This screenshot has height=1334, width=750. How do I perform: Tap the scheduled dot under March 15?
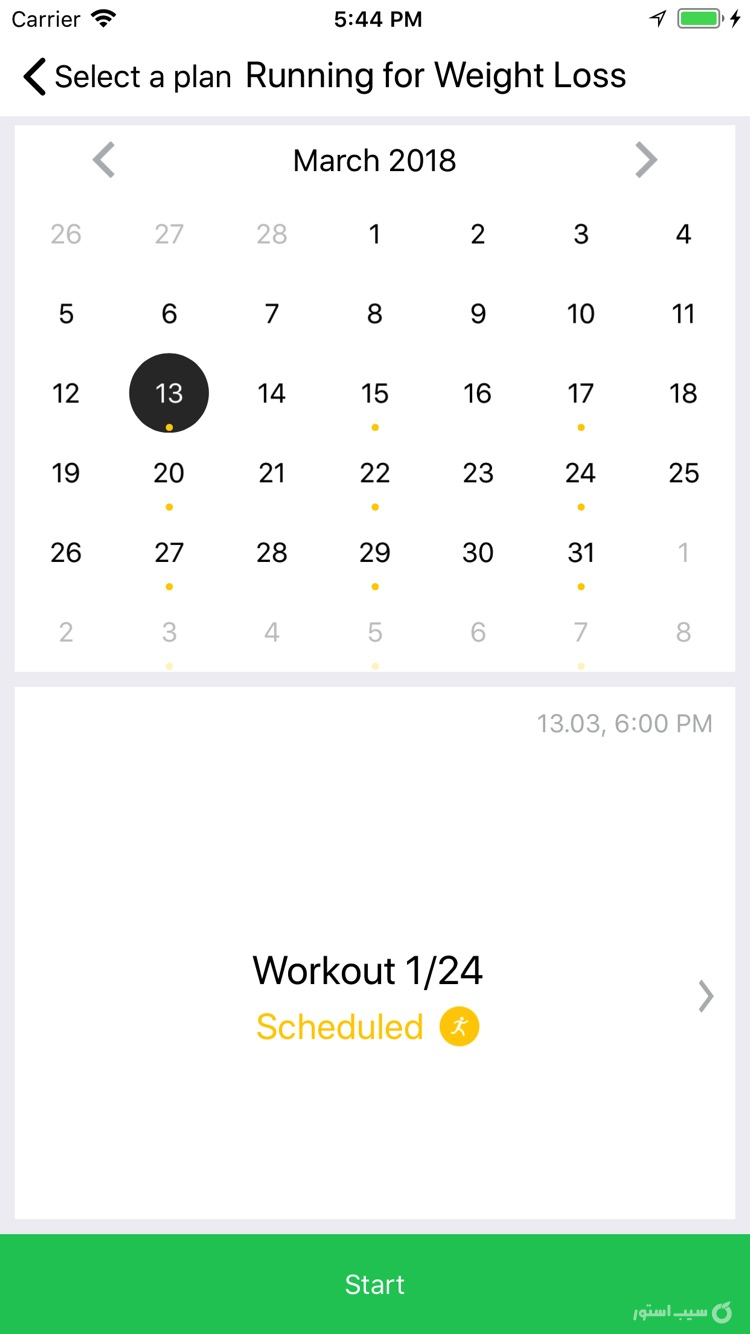375,427
